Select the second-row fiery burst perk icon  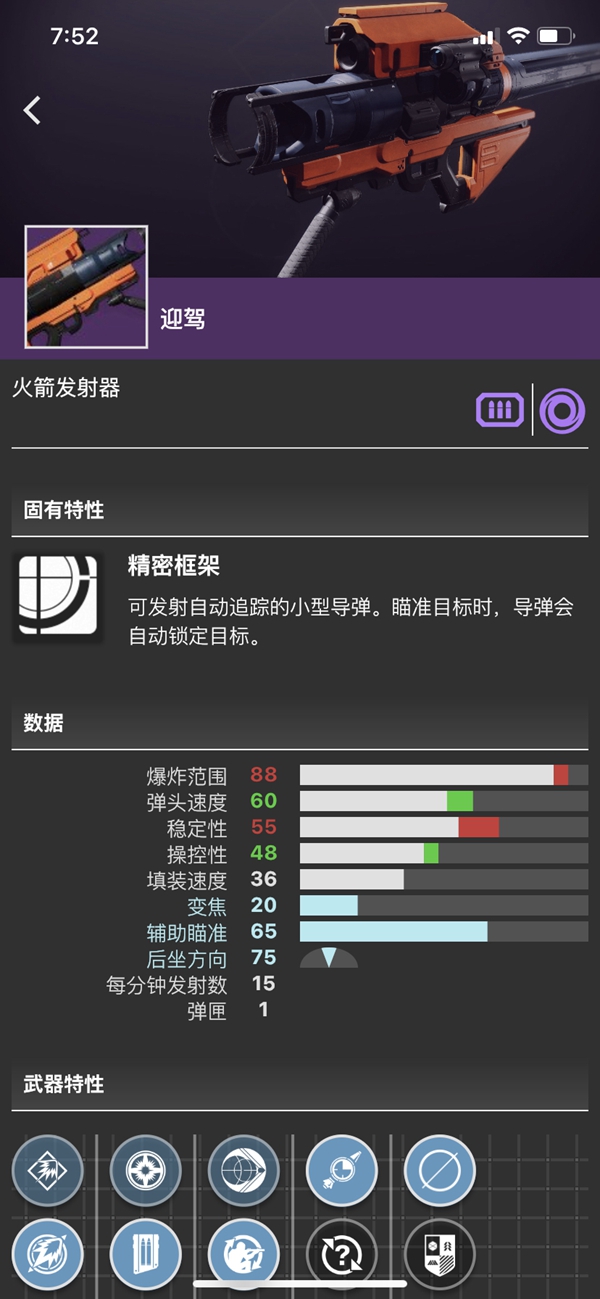click(47, 1254)
